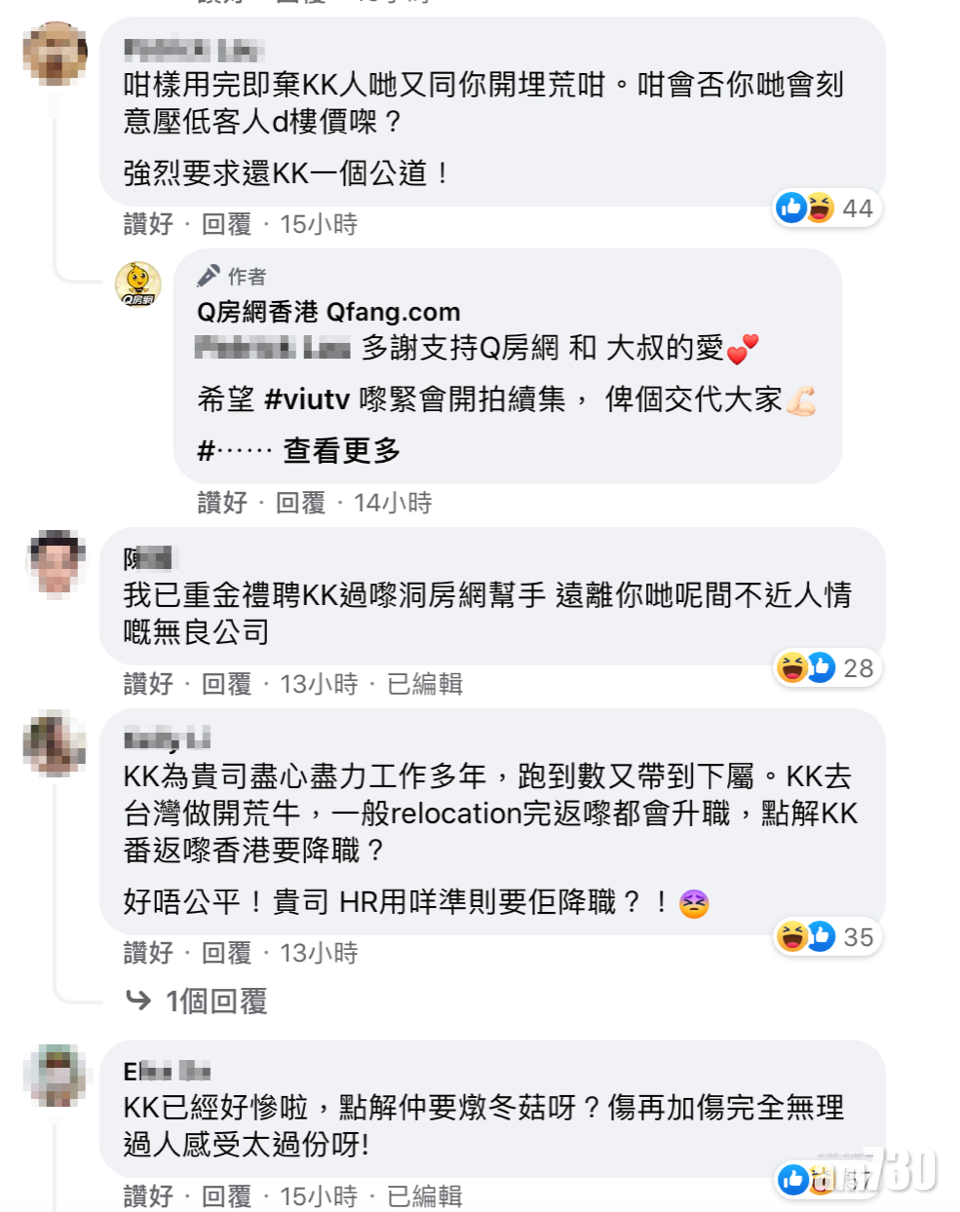
Task: Like the comment about 燉冬菇
Action: [148, 1196]
